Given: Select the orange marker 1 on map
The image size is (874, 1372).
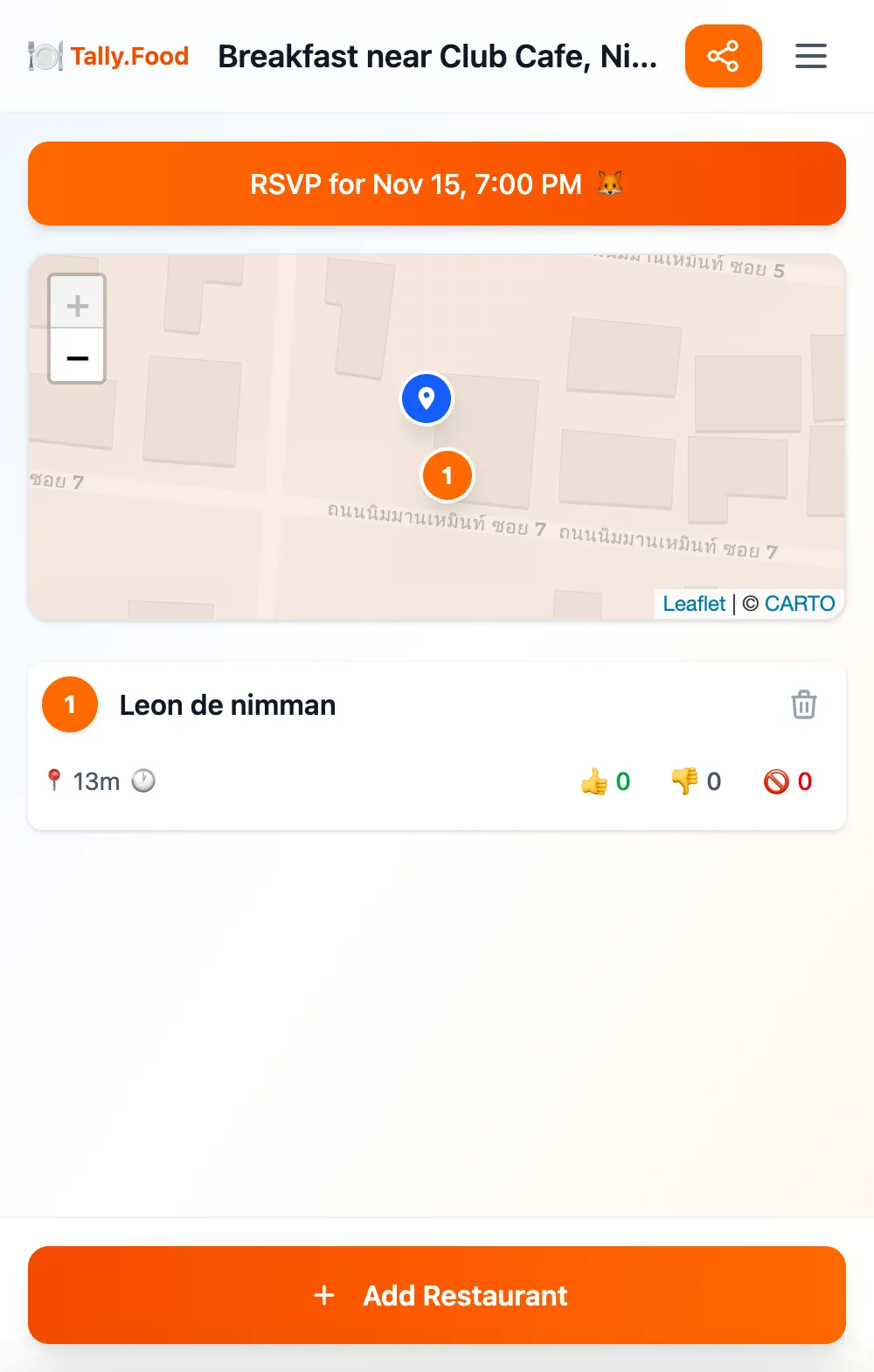Looking at the screenshot, I should [x=447, y=475].
